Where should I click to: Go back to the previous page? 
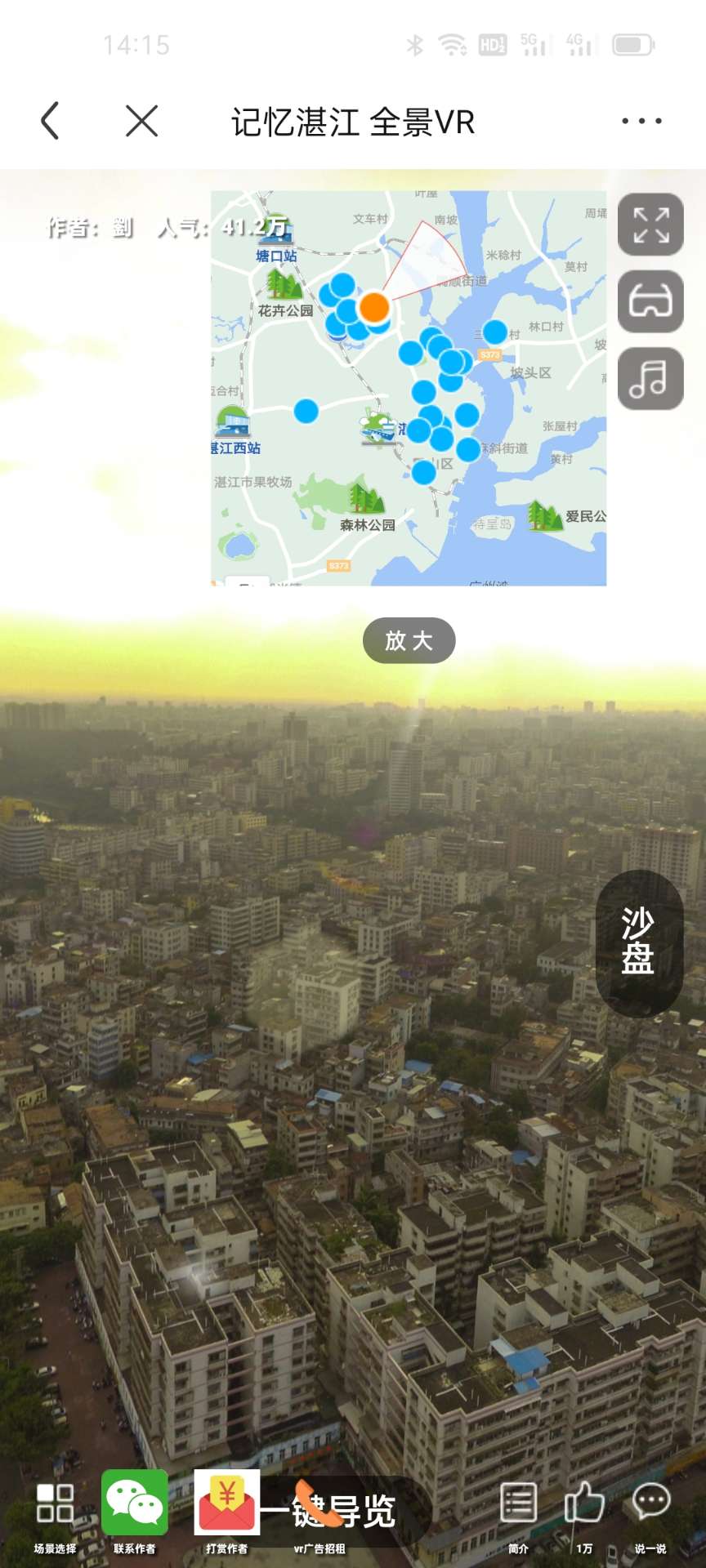tap(51, 121)
